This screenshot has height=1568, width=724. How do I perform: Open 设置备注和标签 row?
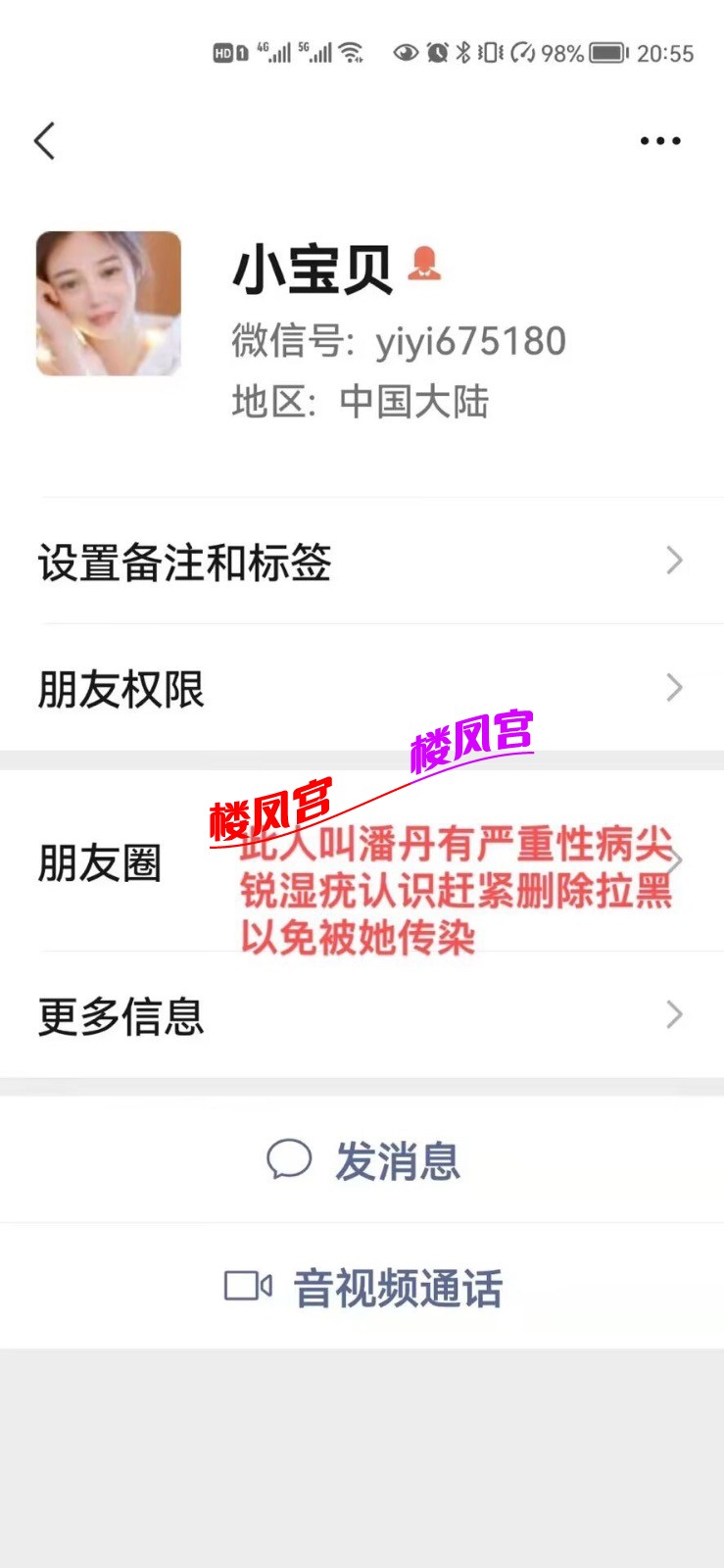point(362,562)
